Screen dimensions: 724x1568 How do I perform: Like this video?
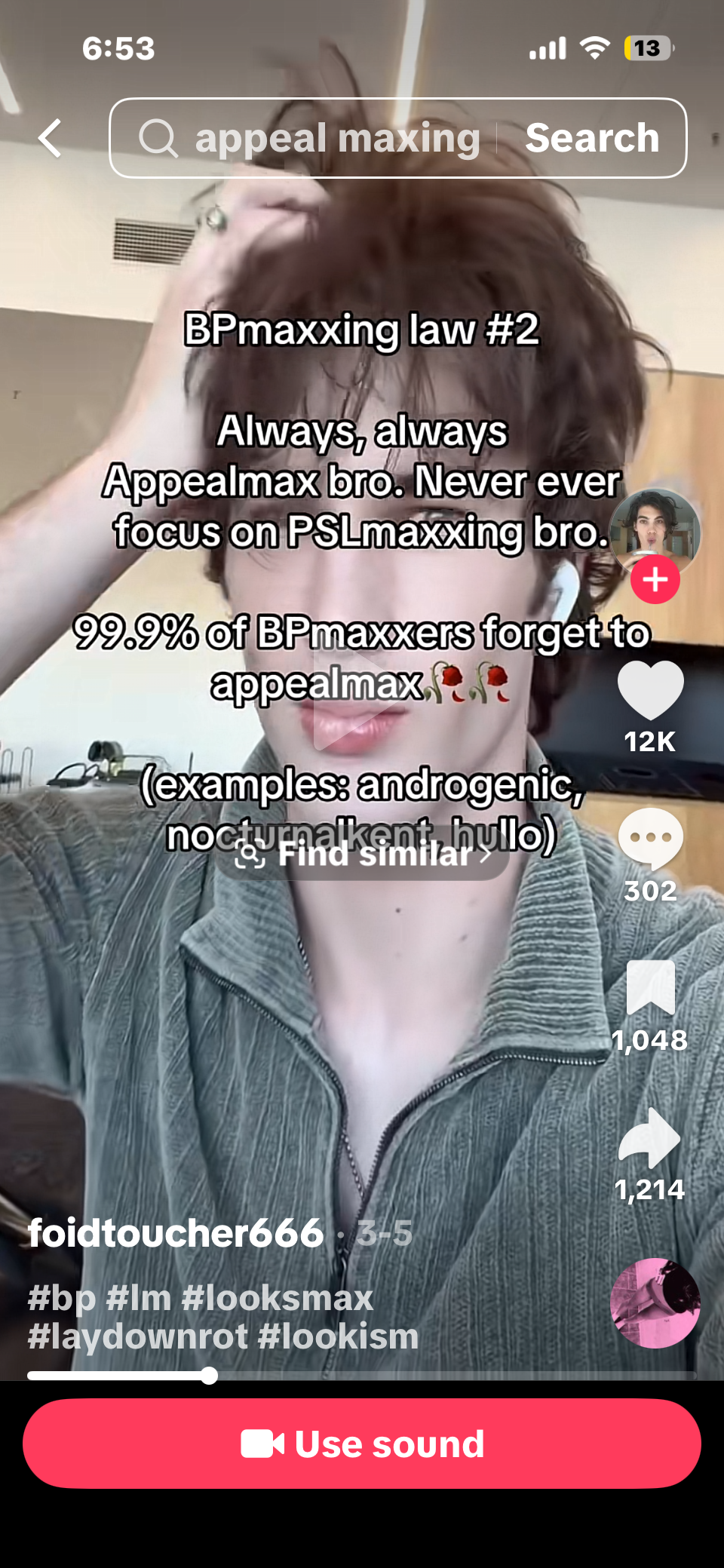pyautogui.click(x=650, y=690)
